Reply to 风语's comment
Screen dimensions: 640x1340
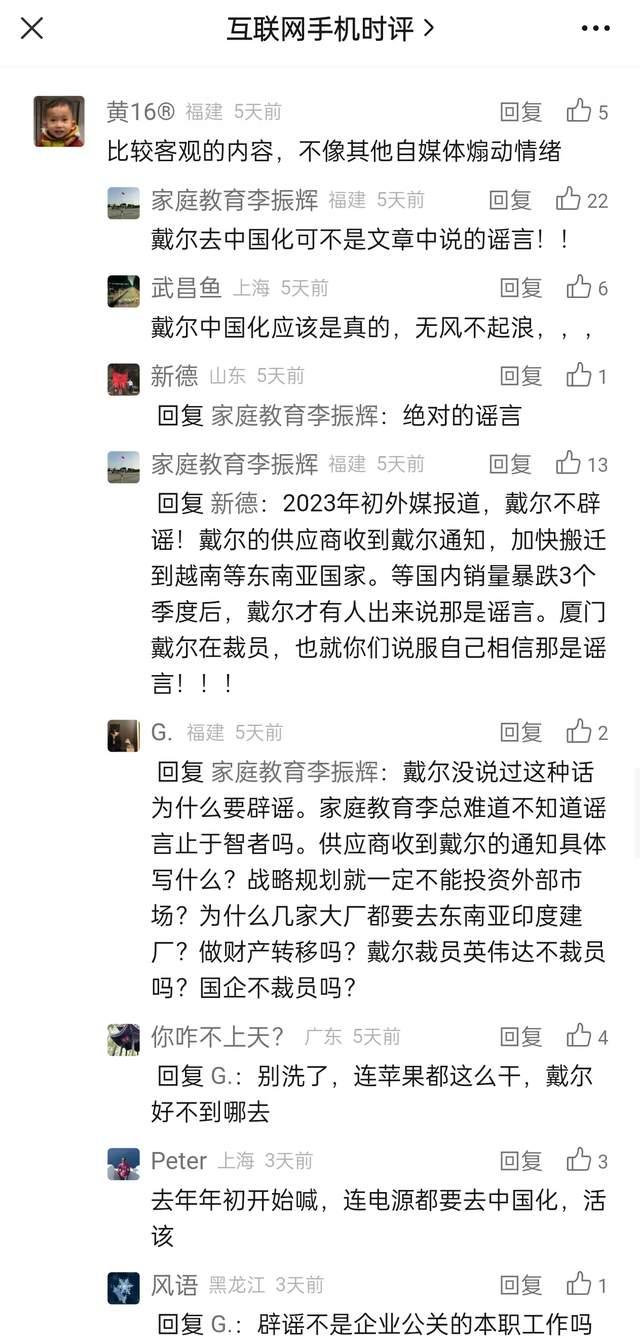(521, 1284)
